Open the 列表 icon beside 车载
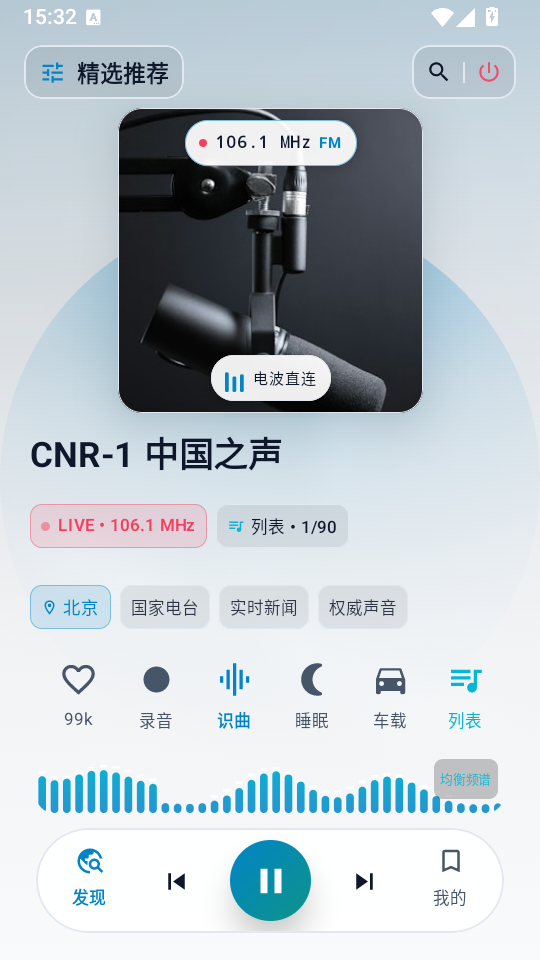Viewport: 540px width, 960px height. tap(465, 697)
